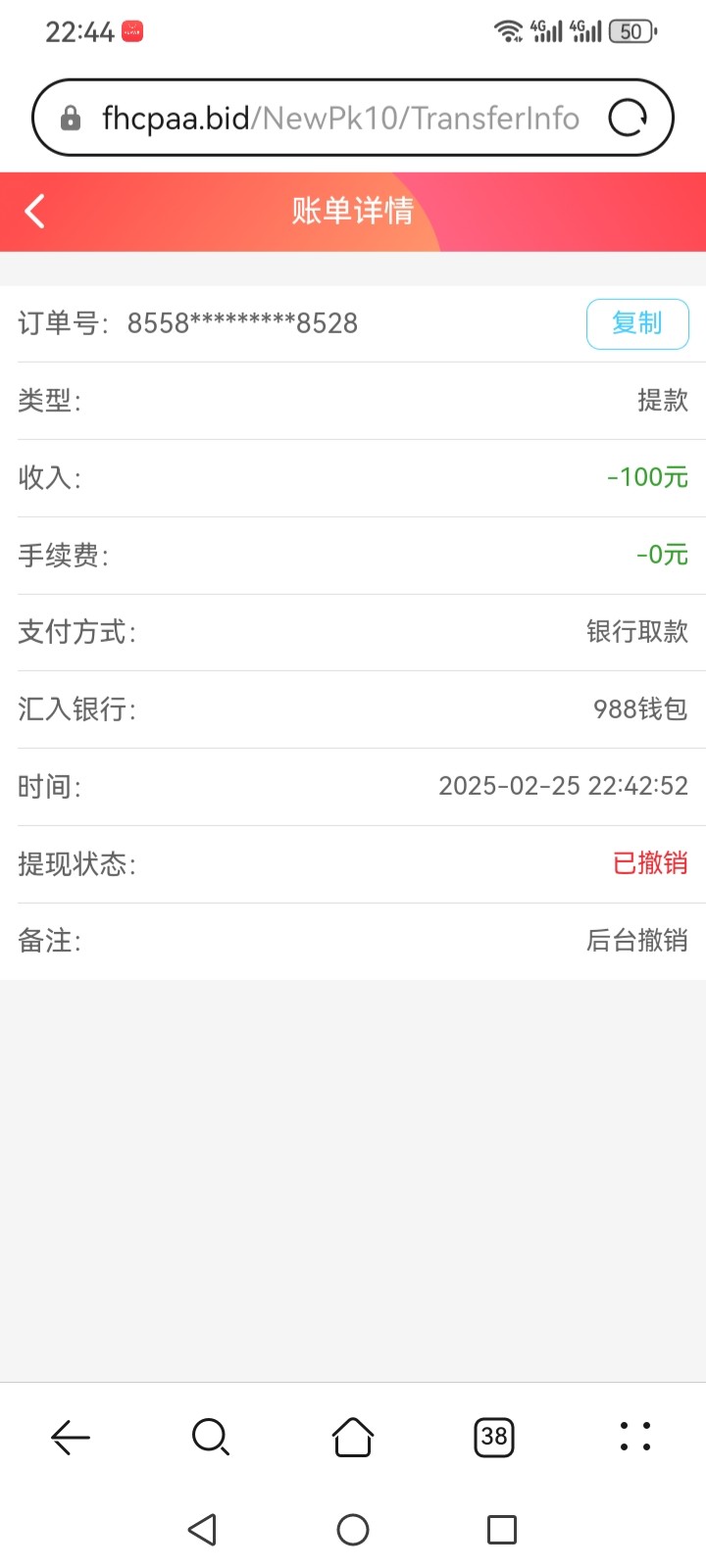Copy the order number with 复制
The width and height of the screenshot is (706, 1568).
(637, 323)
